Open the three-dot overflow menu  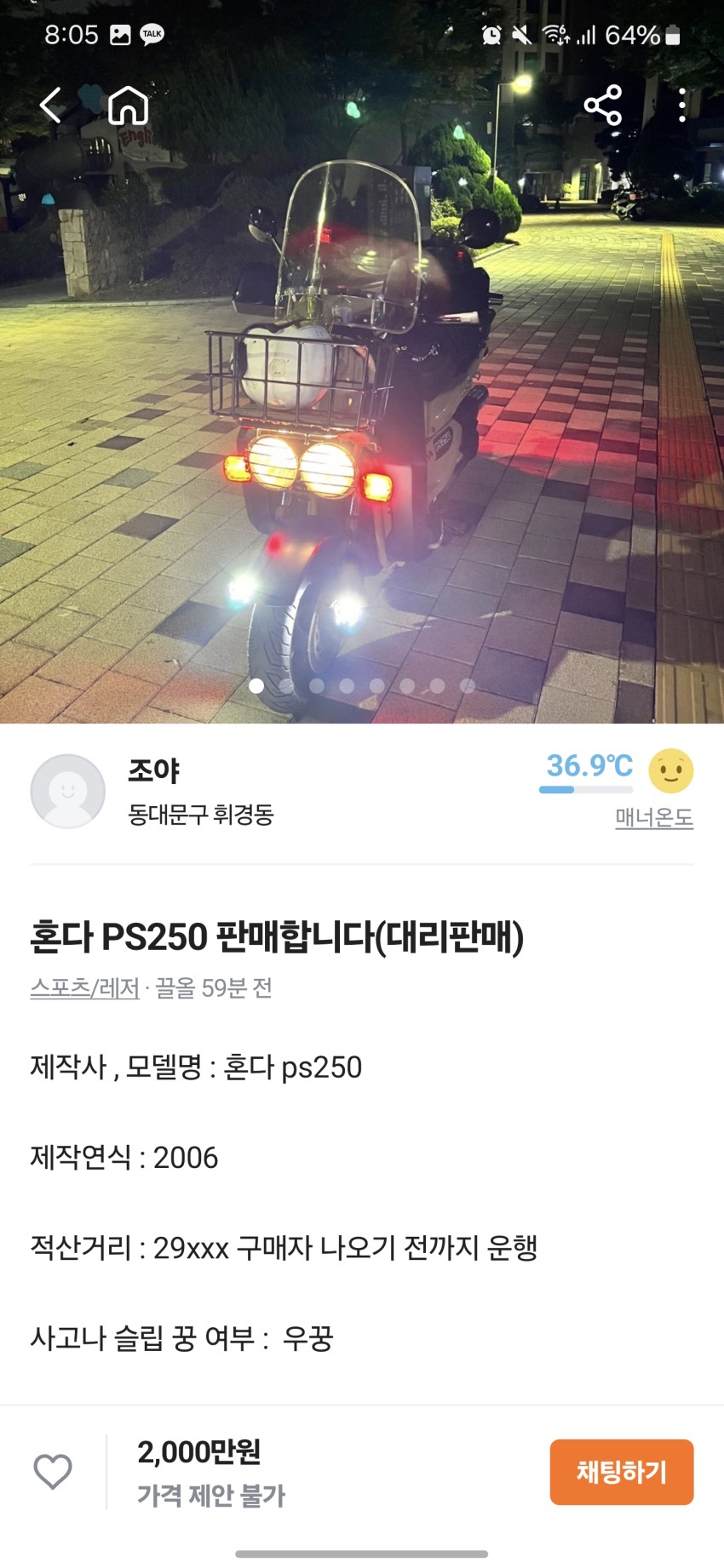click(x=681, y=106)
